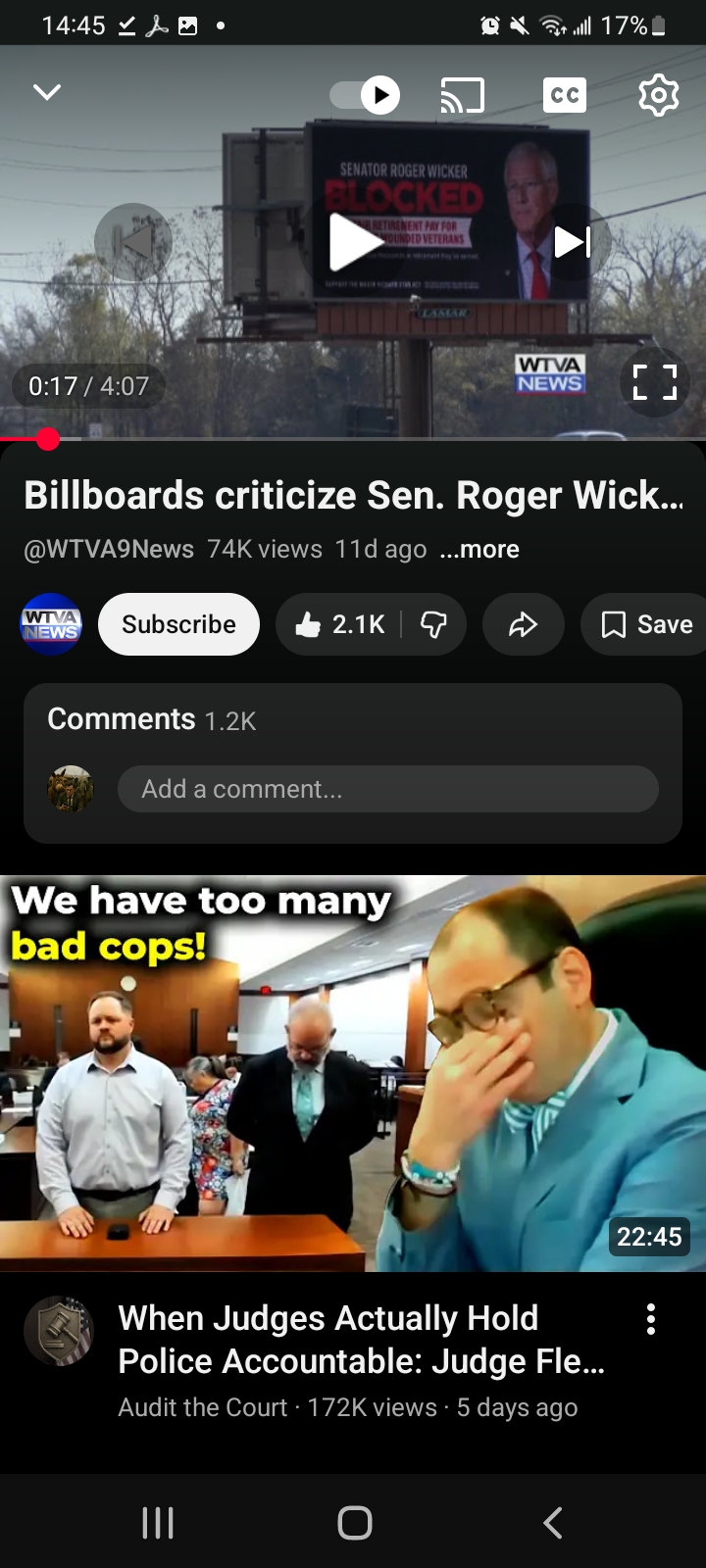This screenshot has height=1568, width=706.
Task: Enter fullscreen mode
Action: tap(654, 381)
